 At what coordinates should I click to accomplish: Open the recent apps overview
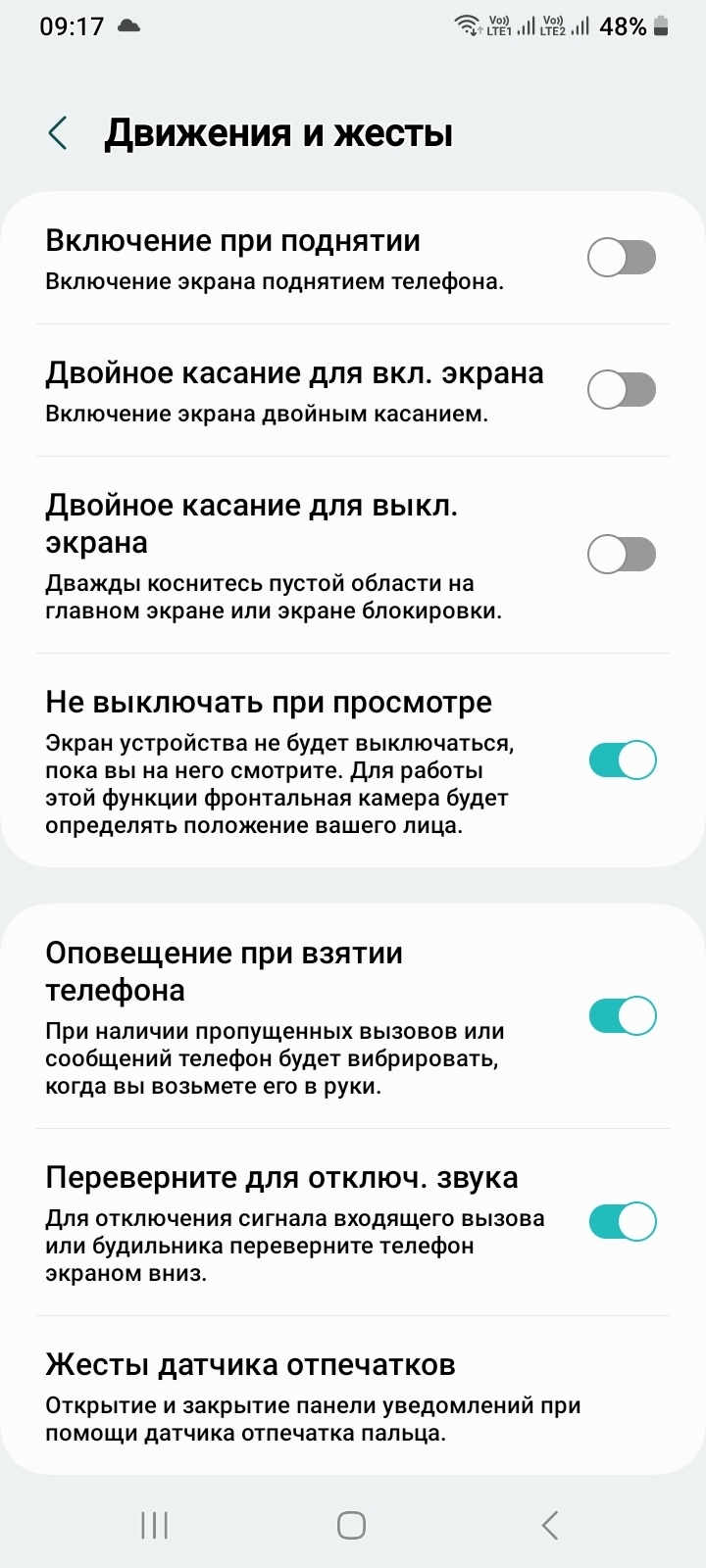[x=155, y=1525]
